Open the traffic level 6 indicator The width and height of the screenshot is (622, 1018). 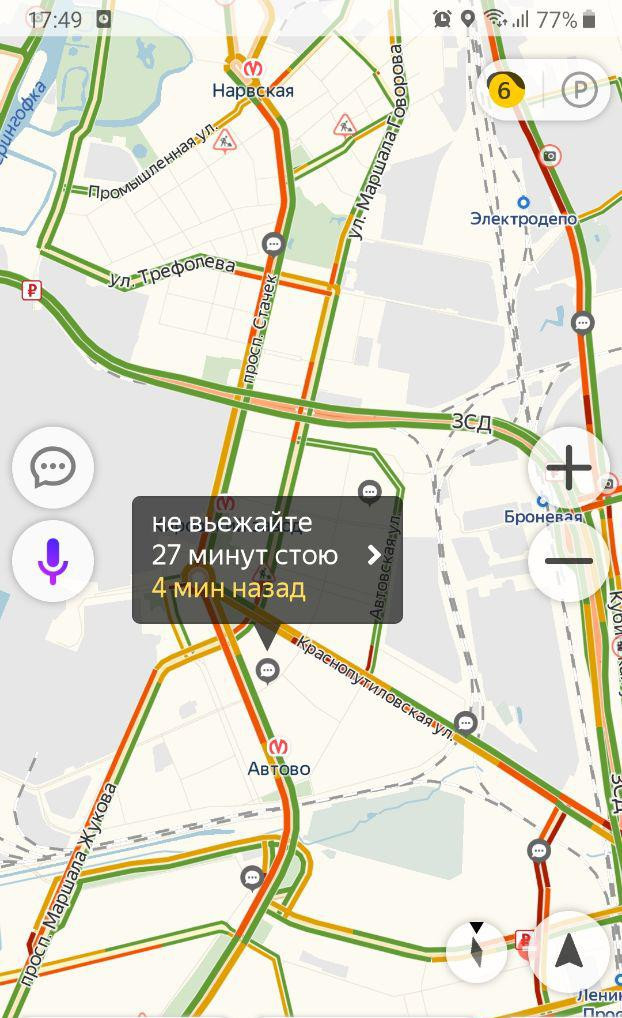pyautogui.click(x=505, y=91)
